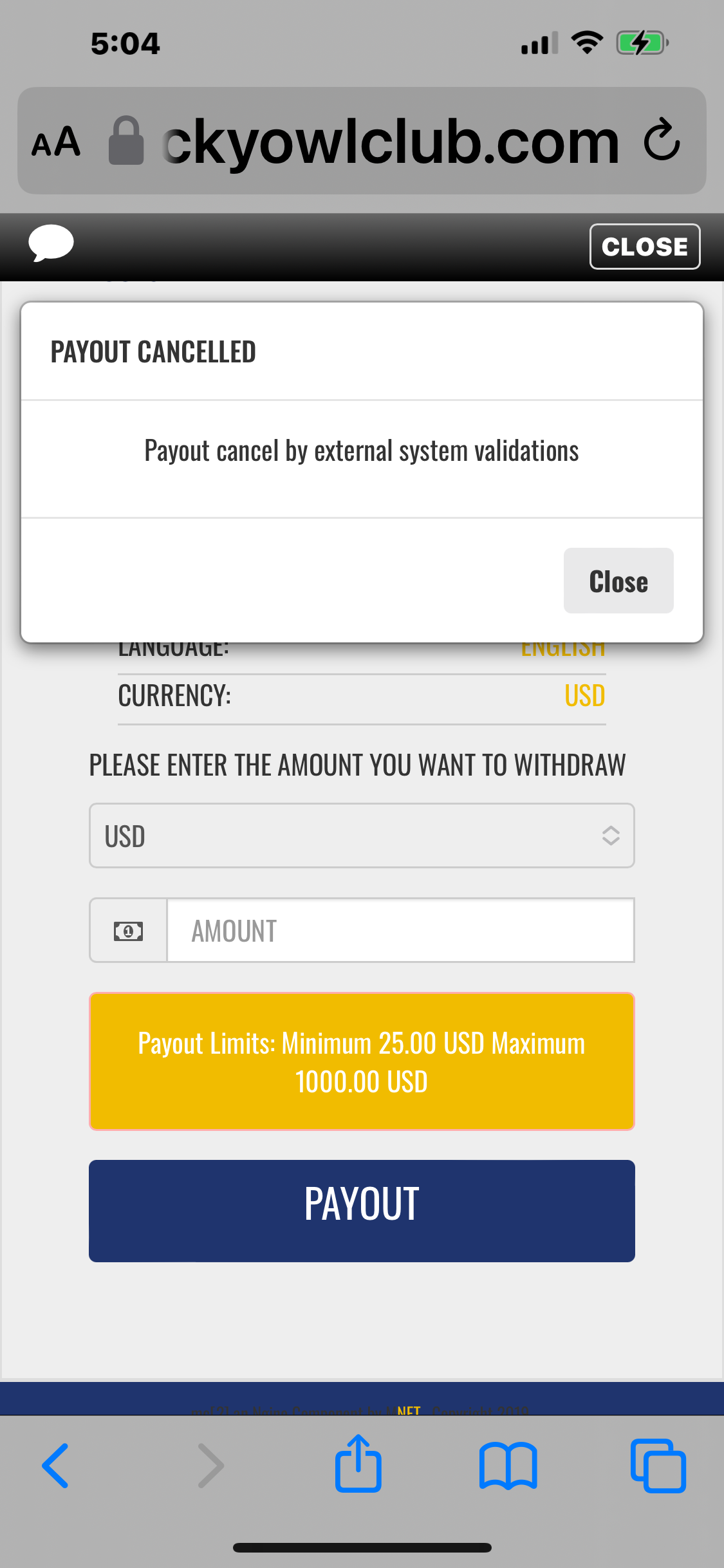Share this page via share icon

click(358, 1464)
